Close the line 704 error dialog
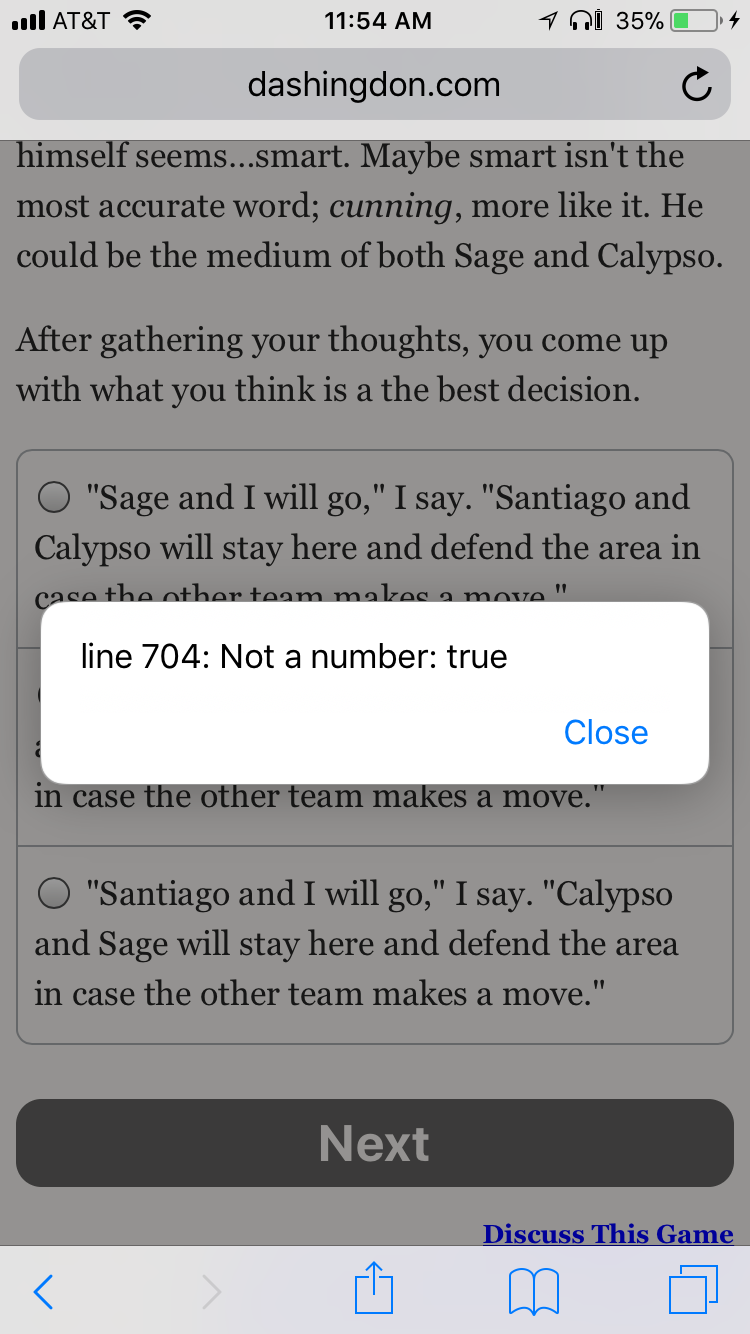This screenshot has height=1334, width=750. 605,732
